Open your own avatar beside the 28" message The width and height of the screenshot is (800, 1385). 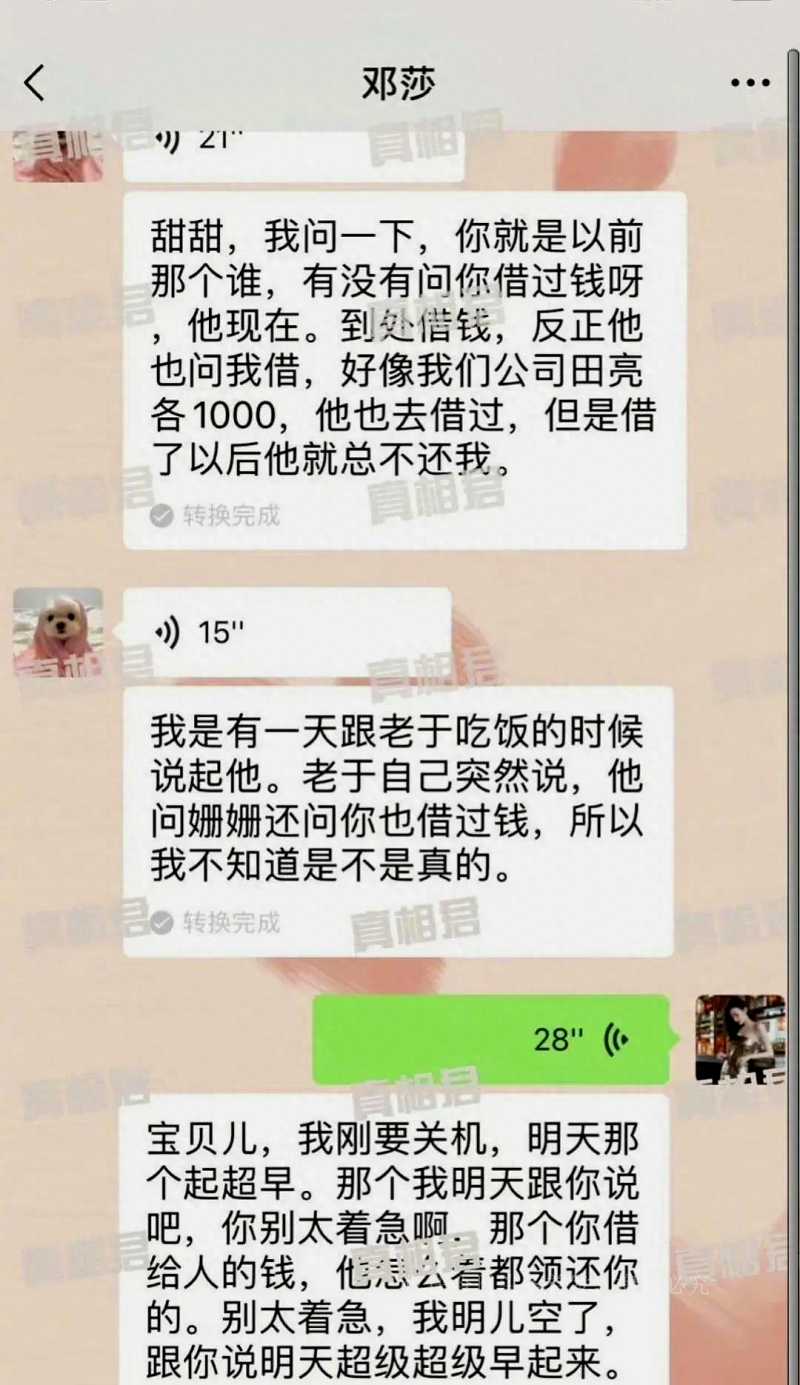click(x=740, y=1038)
